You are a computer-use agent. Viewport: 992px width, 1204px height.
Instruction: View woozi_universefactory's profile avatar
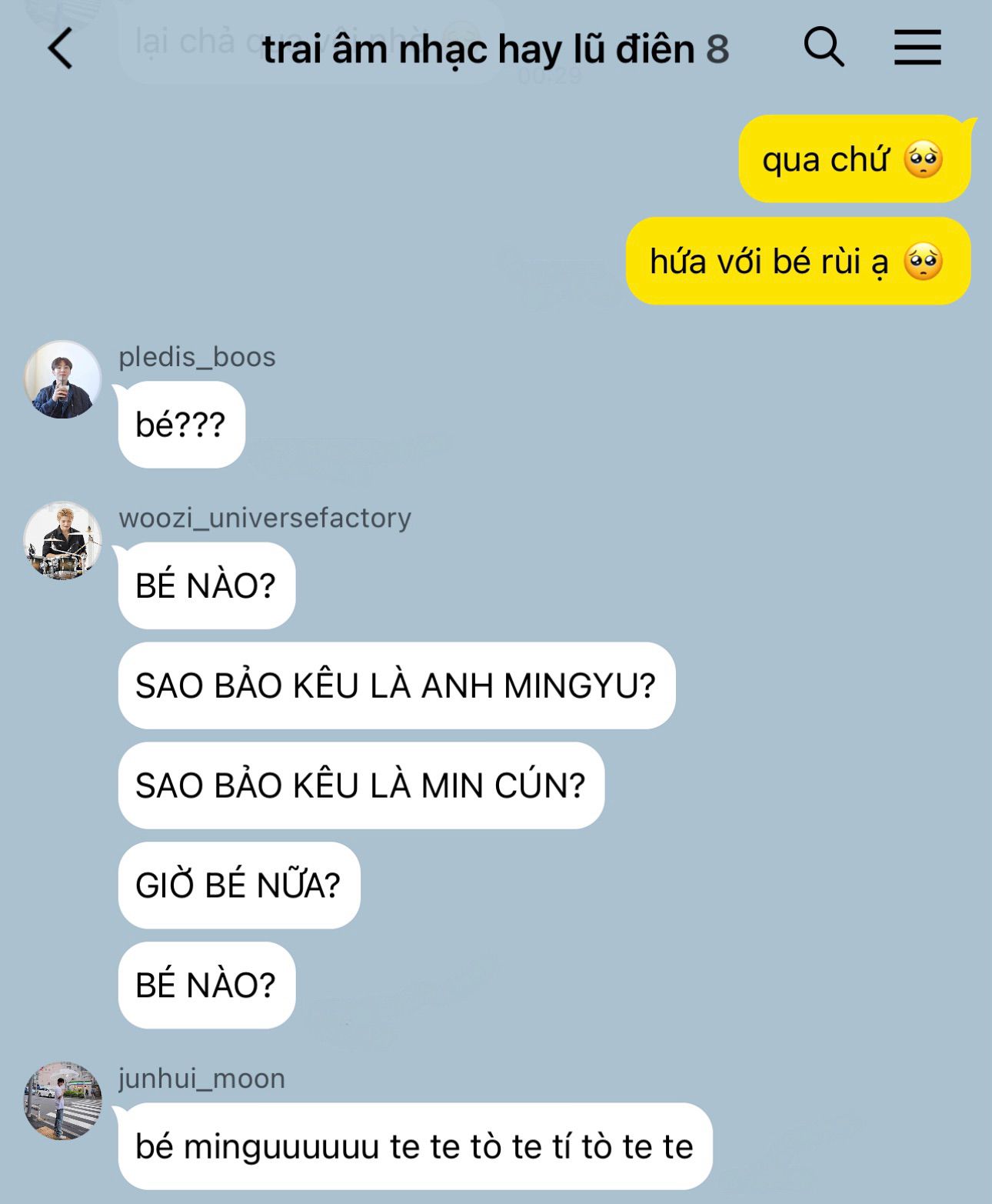(63, 541)
